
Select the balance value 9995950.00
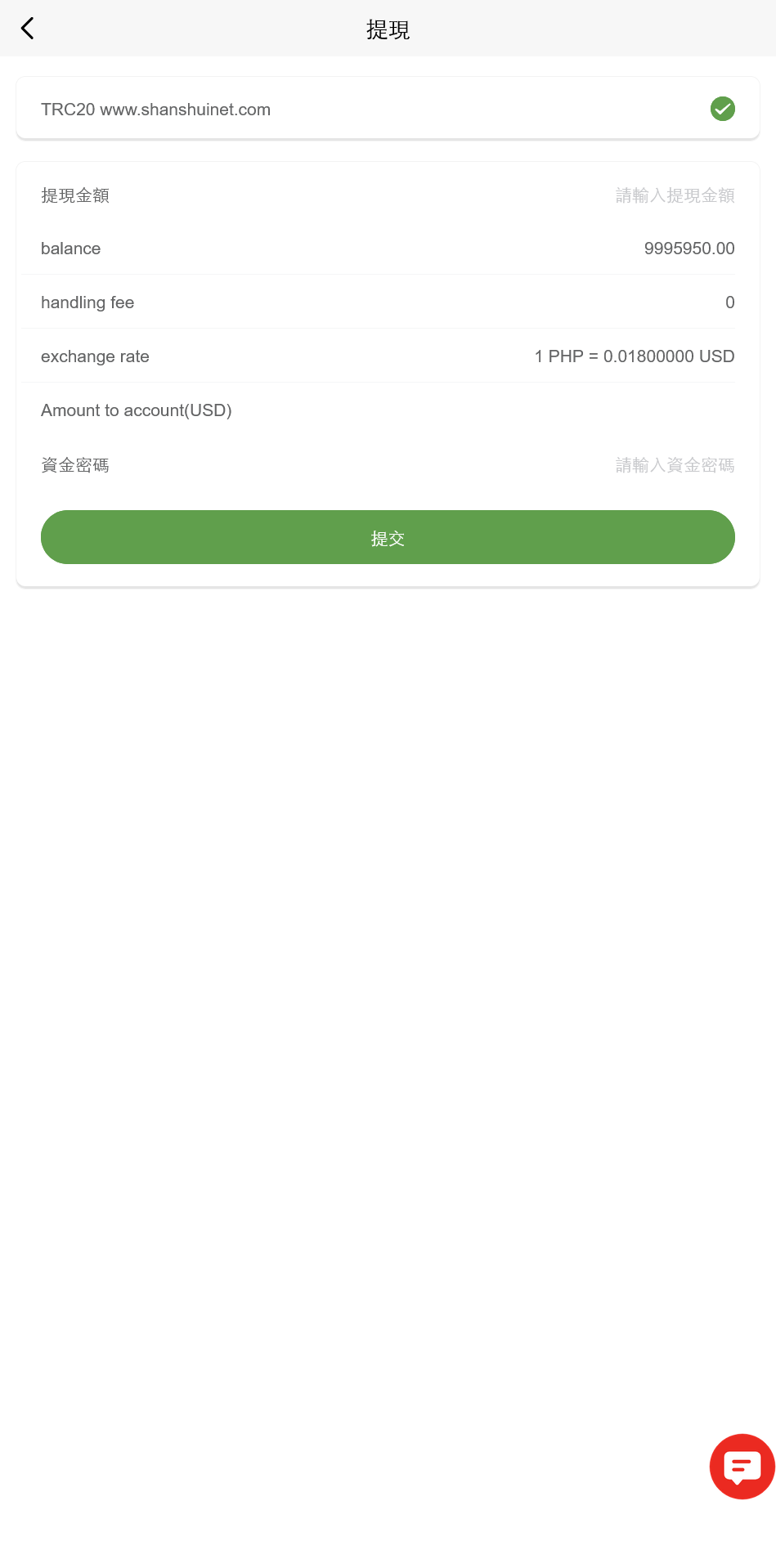689,248
